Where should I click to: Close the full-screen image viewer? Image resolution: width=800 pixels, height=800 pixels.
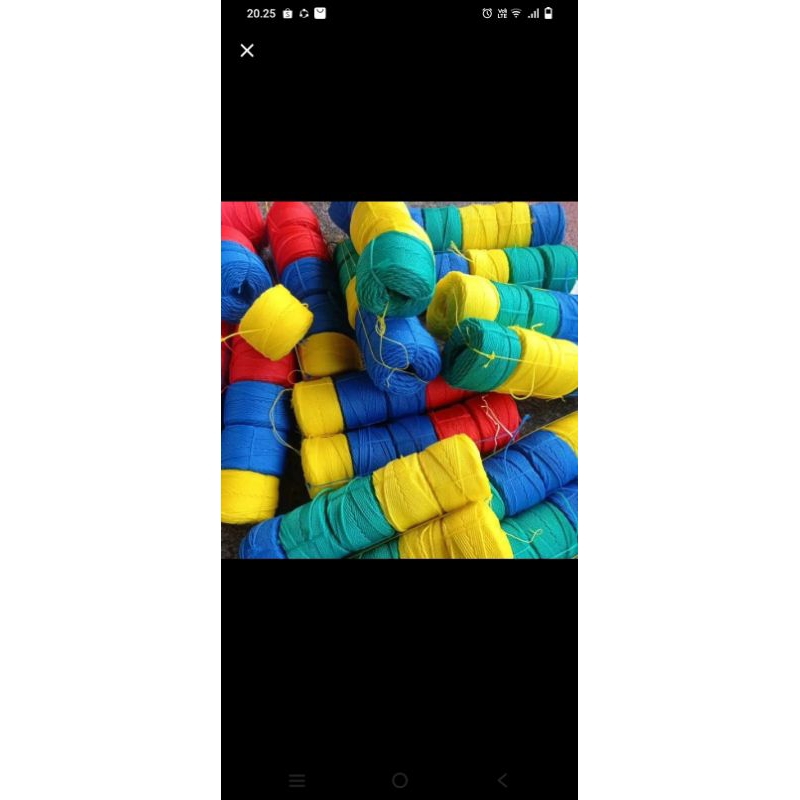coord(247,51)
